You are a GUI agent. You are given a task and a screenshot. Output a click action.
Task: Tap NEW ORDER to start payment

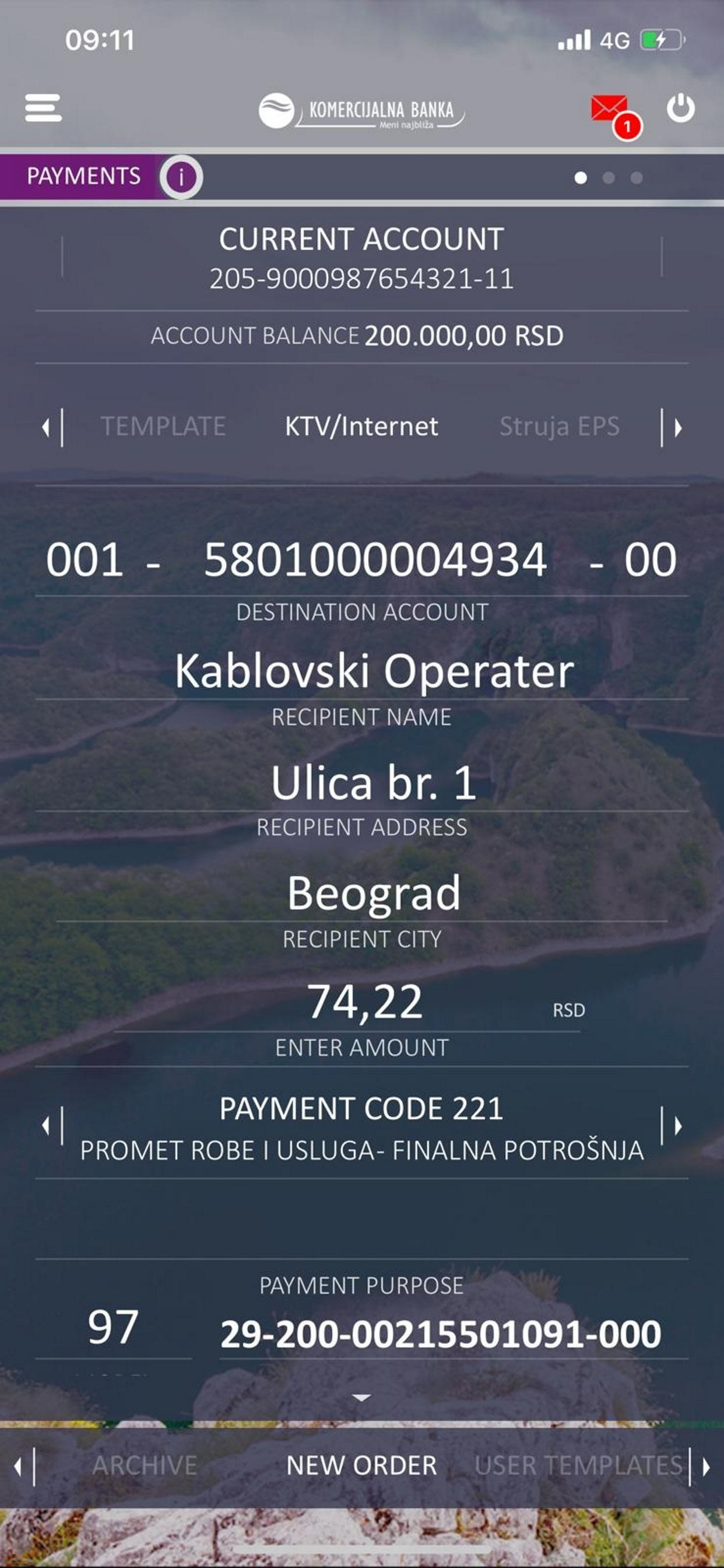pos(362,1465)
